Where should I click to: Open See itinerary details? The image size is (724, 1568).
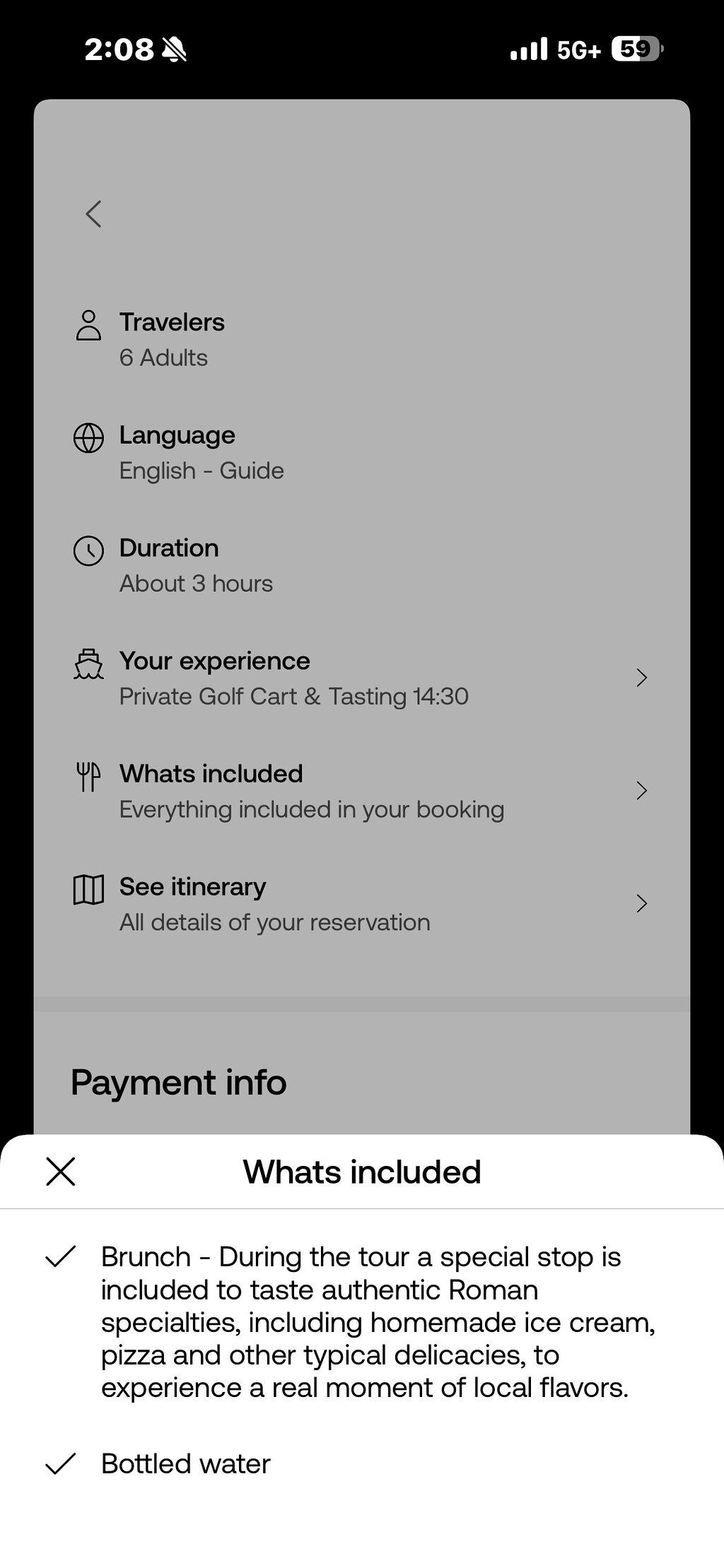coord(361,904)
